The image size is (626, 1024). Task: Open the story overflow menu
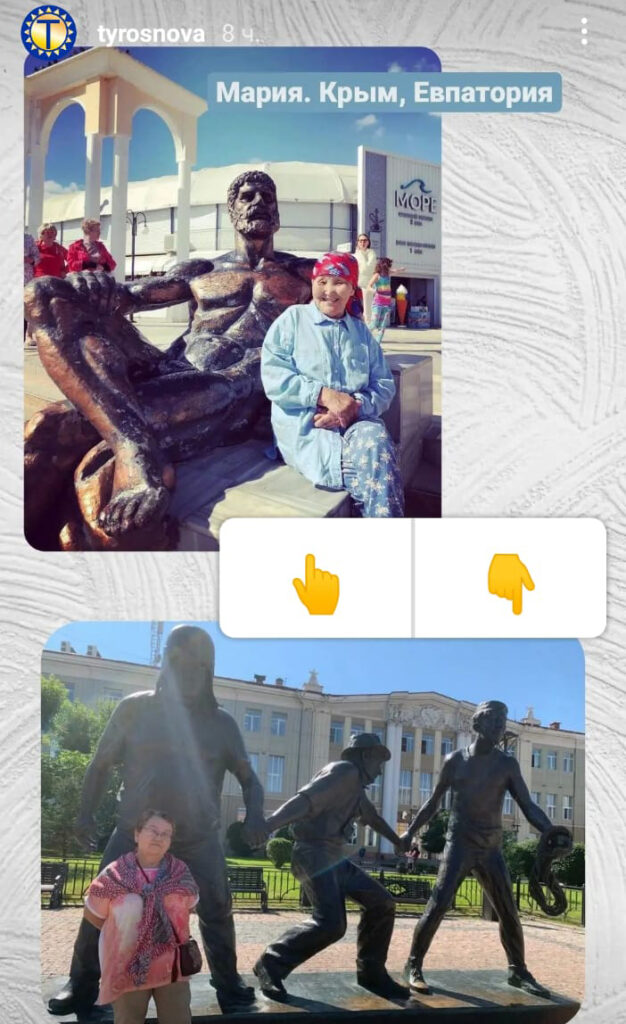click(584, 31)
